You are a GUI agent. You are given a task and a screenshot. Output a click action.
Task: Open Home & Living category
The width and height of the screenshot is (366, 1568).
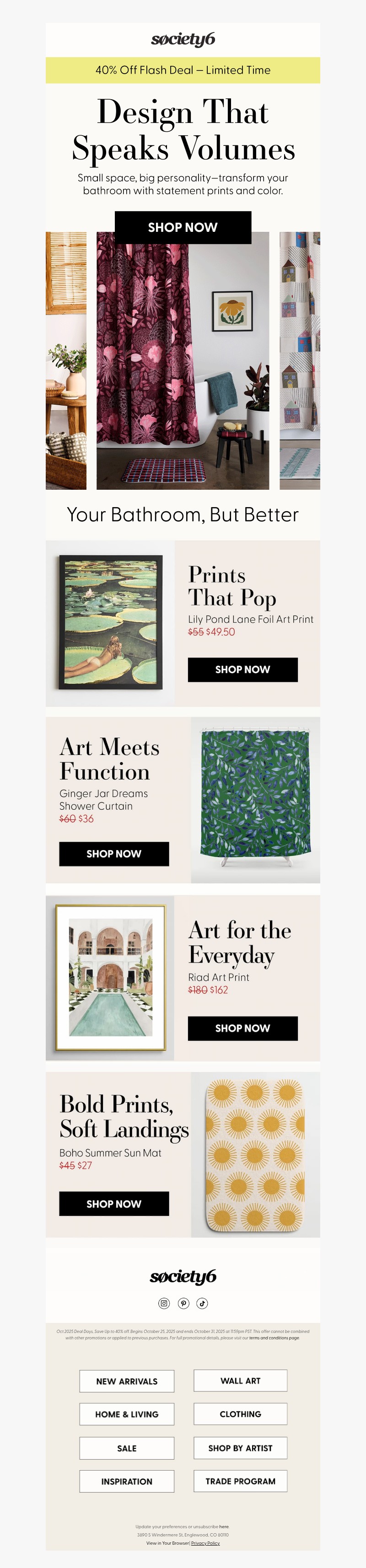pyautogui.click(x=127, y=1414)
